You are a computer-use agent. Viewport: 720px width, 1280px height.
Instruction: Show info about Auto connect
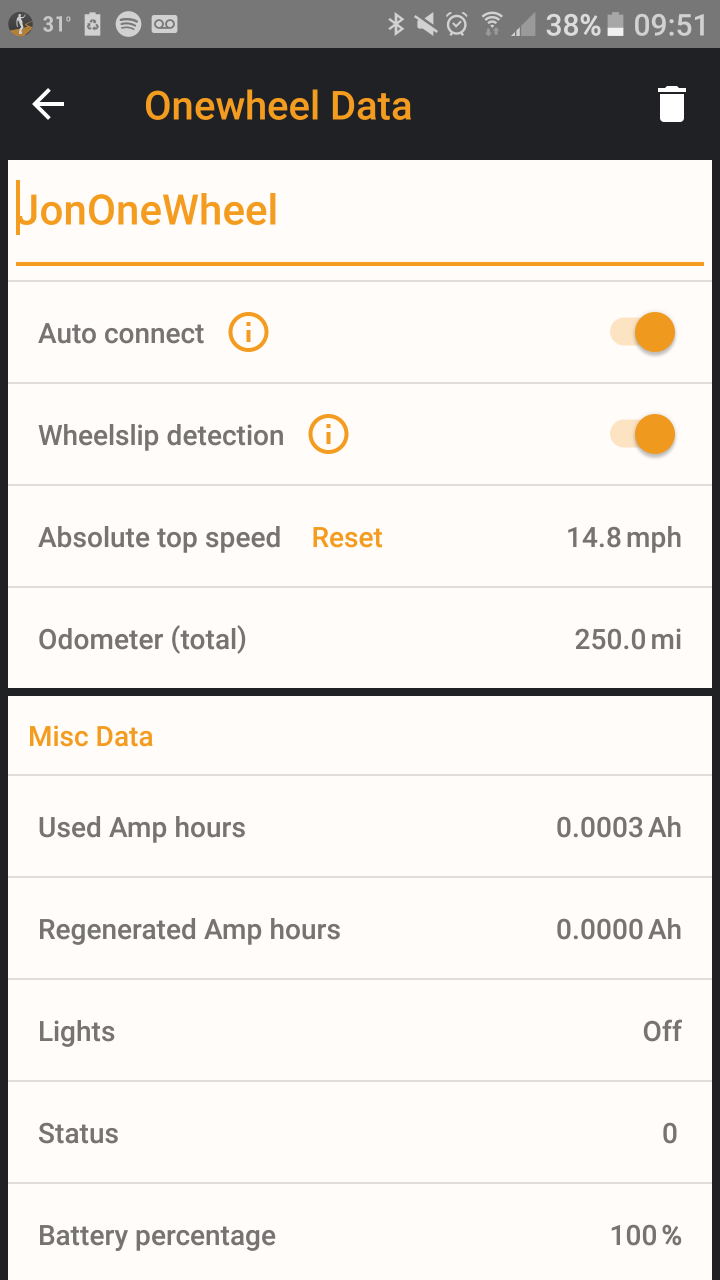coord(248,333)
